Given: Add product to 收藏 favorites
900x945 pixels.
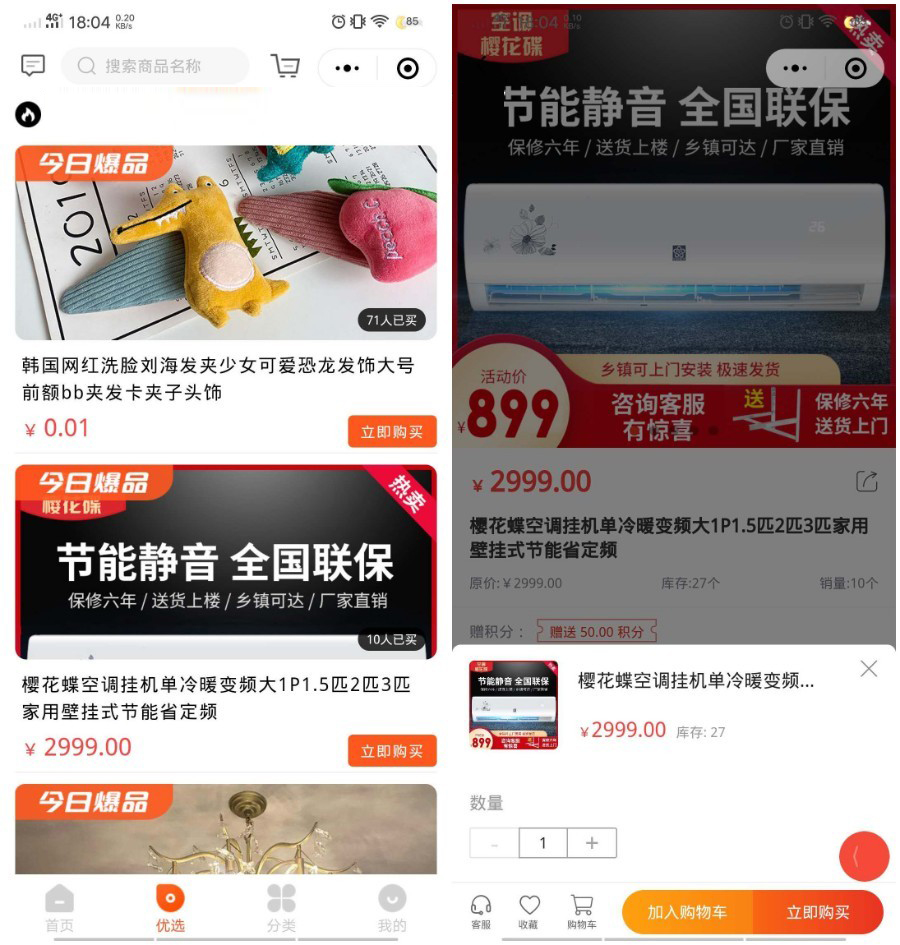Looking at the screenshot, I should [529, 911].
